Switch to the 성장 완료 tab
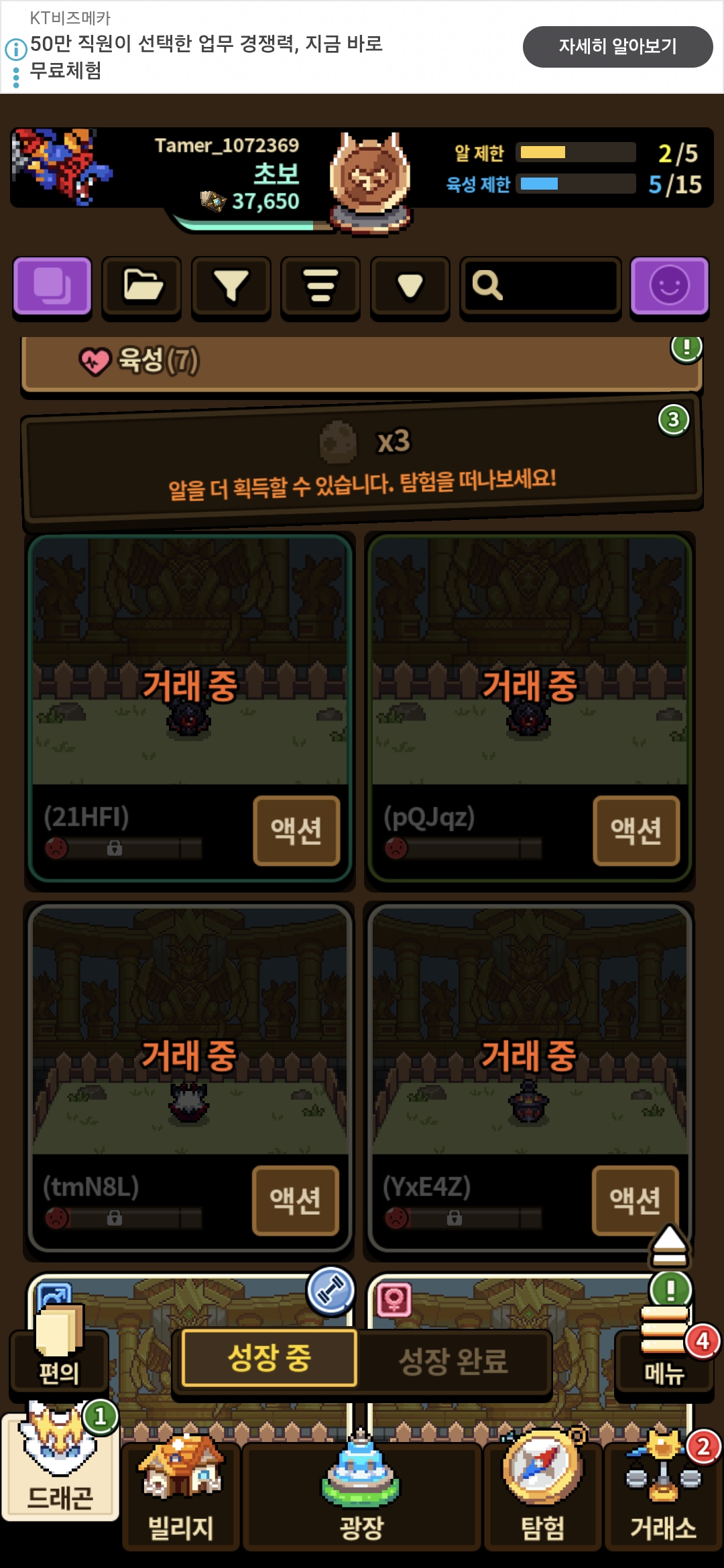724x1568 pixels. pyautogui.click(x=453, y=1360)
